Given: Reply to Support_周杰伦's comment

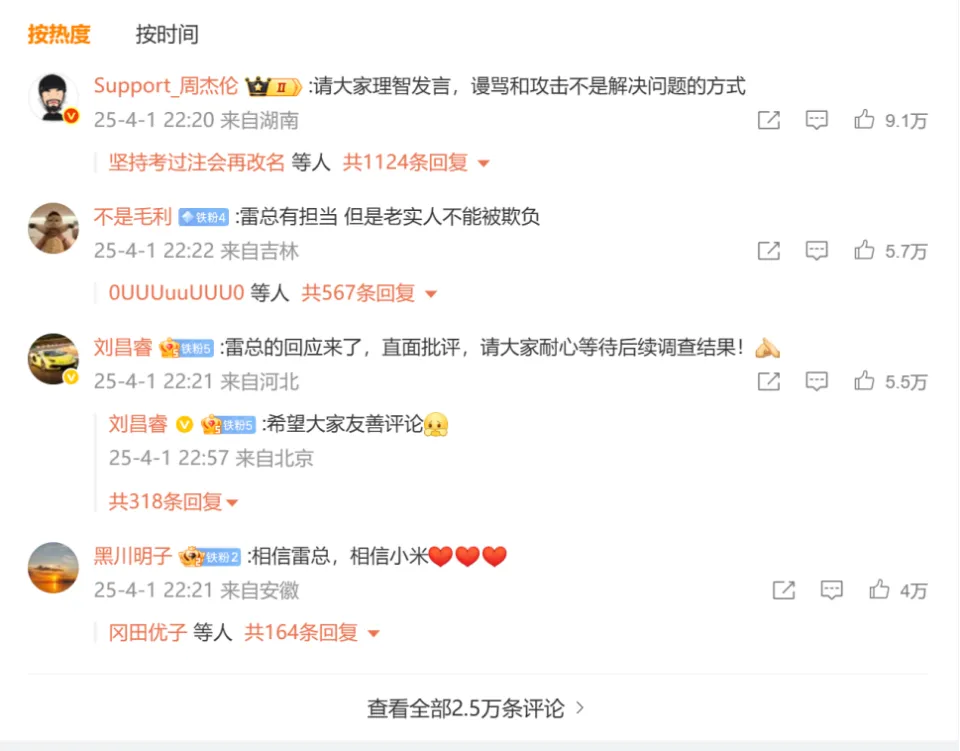Looking at the screenshot, I should point(817,120).
